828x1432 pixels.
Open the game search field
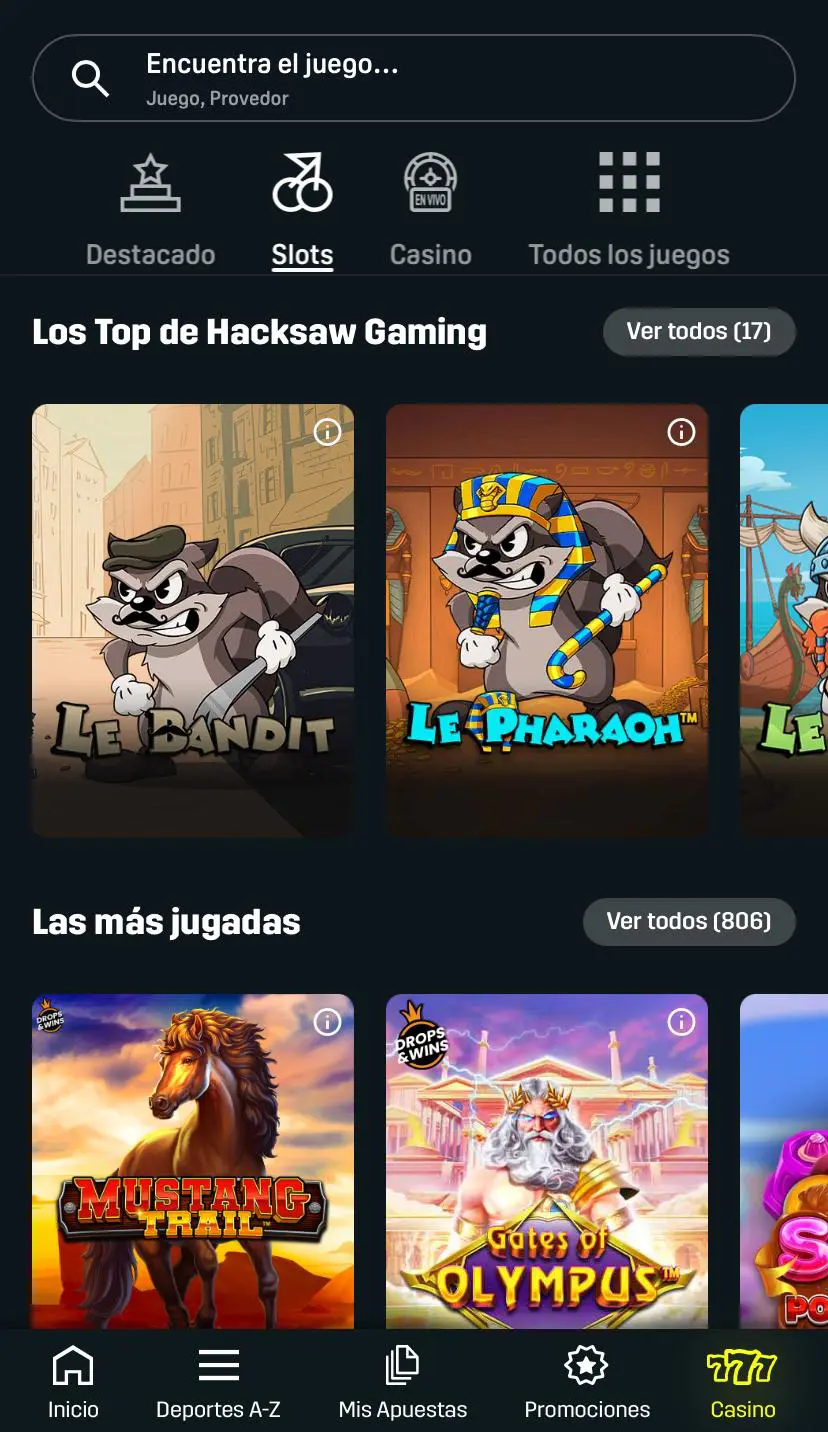pyautogui.click(x=414, y=78)
